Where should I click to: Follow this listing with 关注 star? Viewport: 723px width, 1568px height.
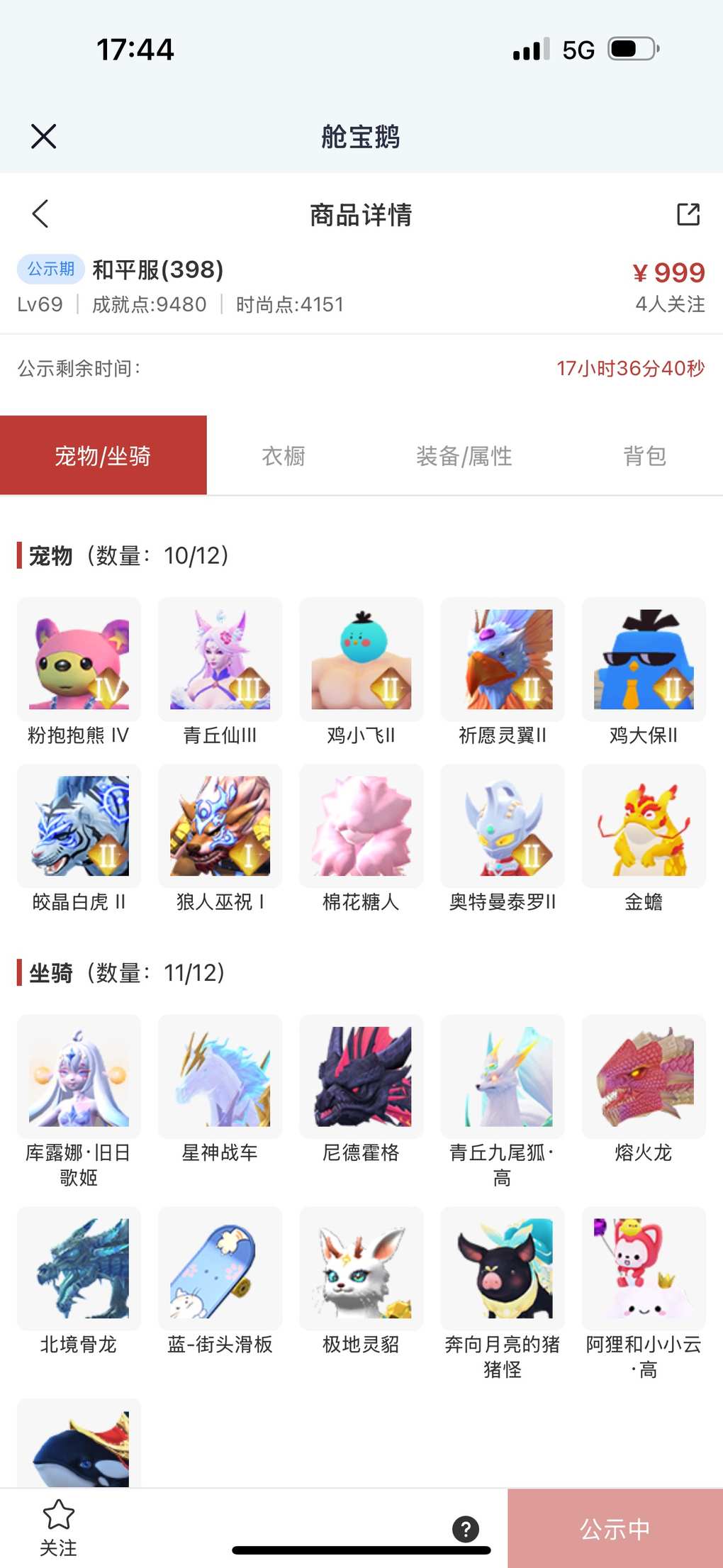click(59, 1527)
